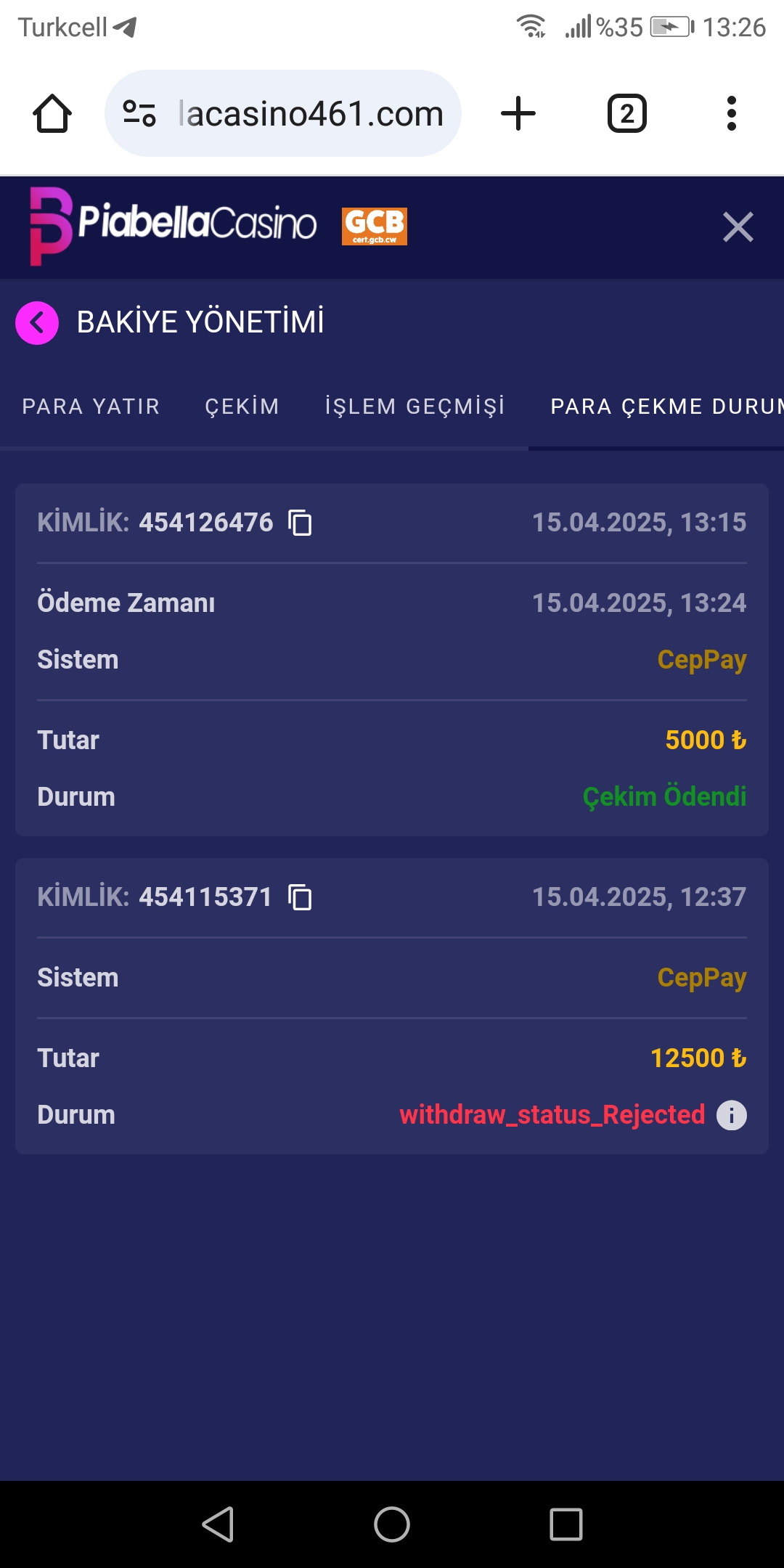The image size is (784, 1568).
Task: Select the Para Çekme Durumu tab
Action: (664, 407)
